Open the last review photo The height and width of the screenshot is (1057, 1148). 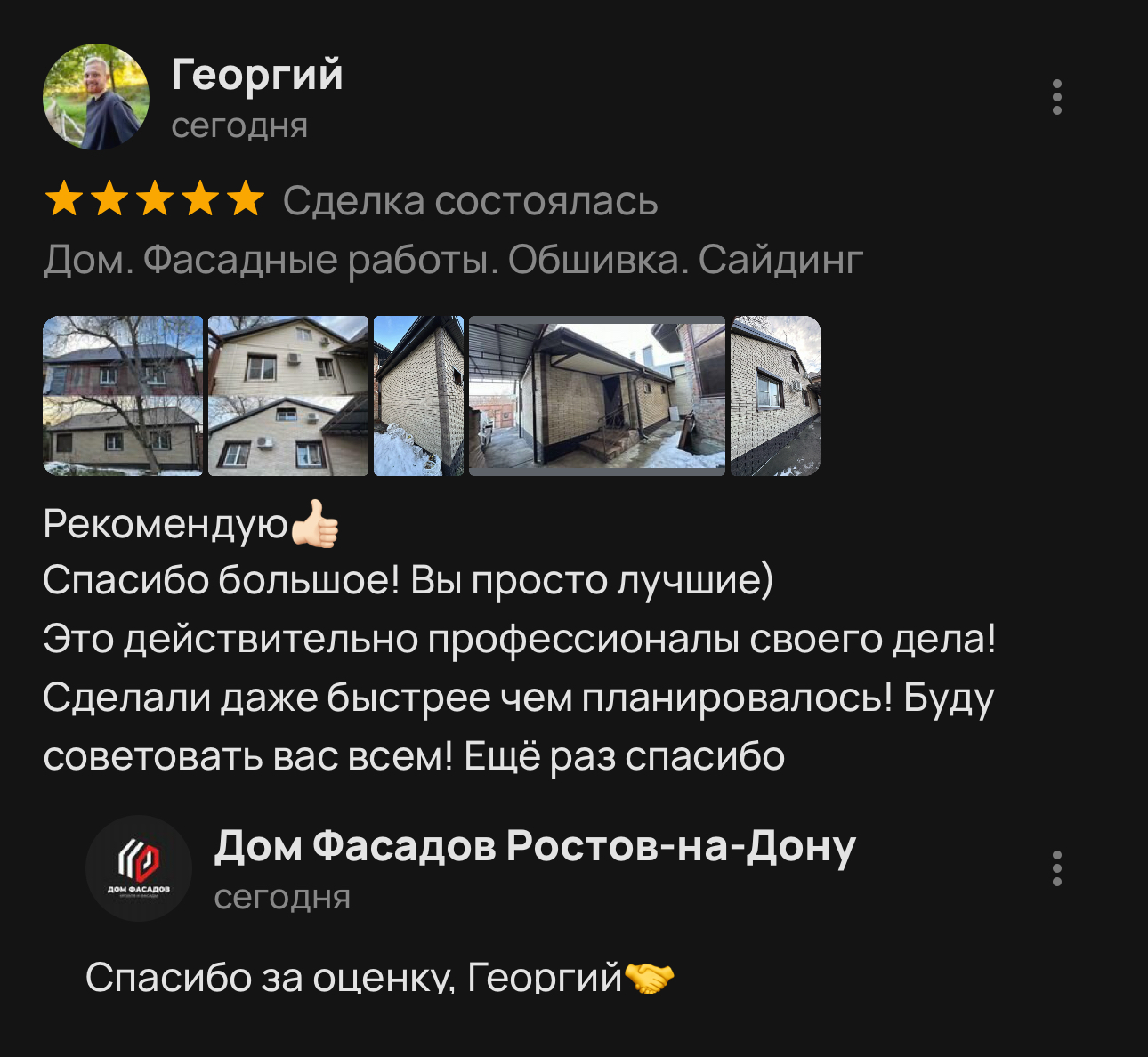(x=775, y=396)
